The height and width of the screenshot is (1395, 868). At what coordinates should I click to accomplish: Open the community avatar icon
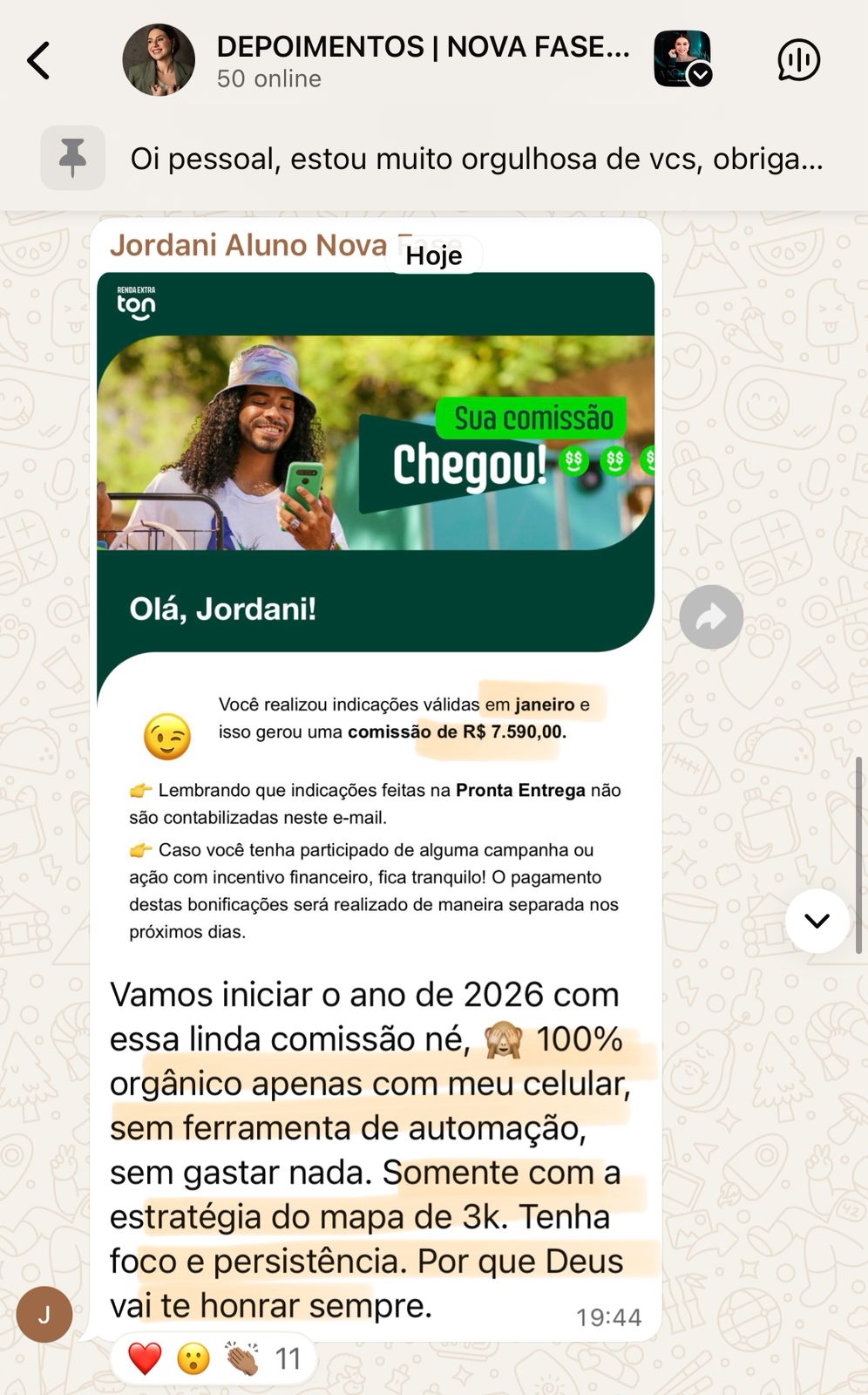pyautogui.click(x=682, y=59)
